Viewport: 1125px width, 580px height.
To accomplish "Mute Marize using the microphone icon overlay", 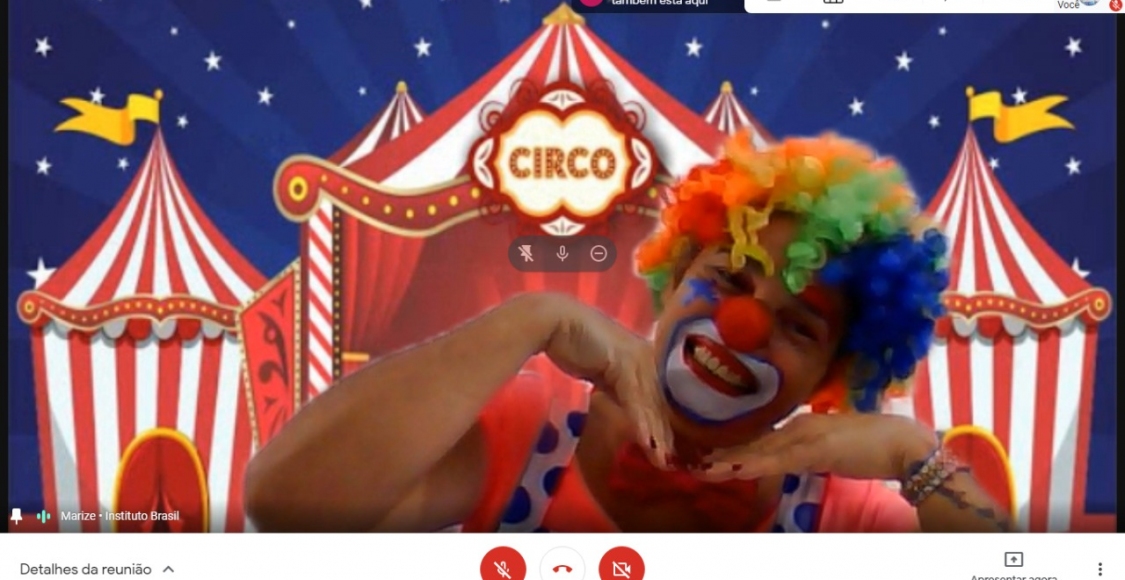I will [563, 254].
